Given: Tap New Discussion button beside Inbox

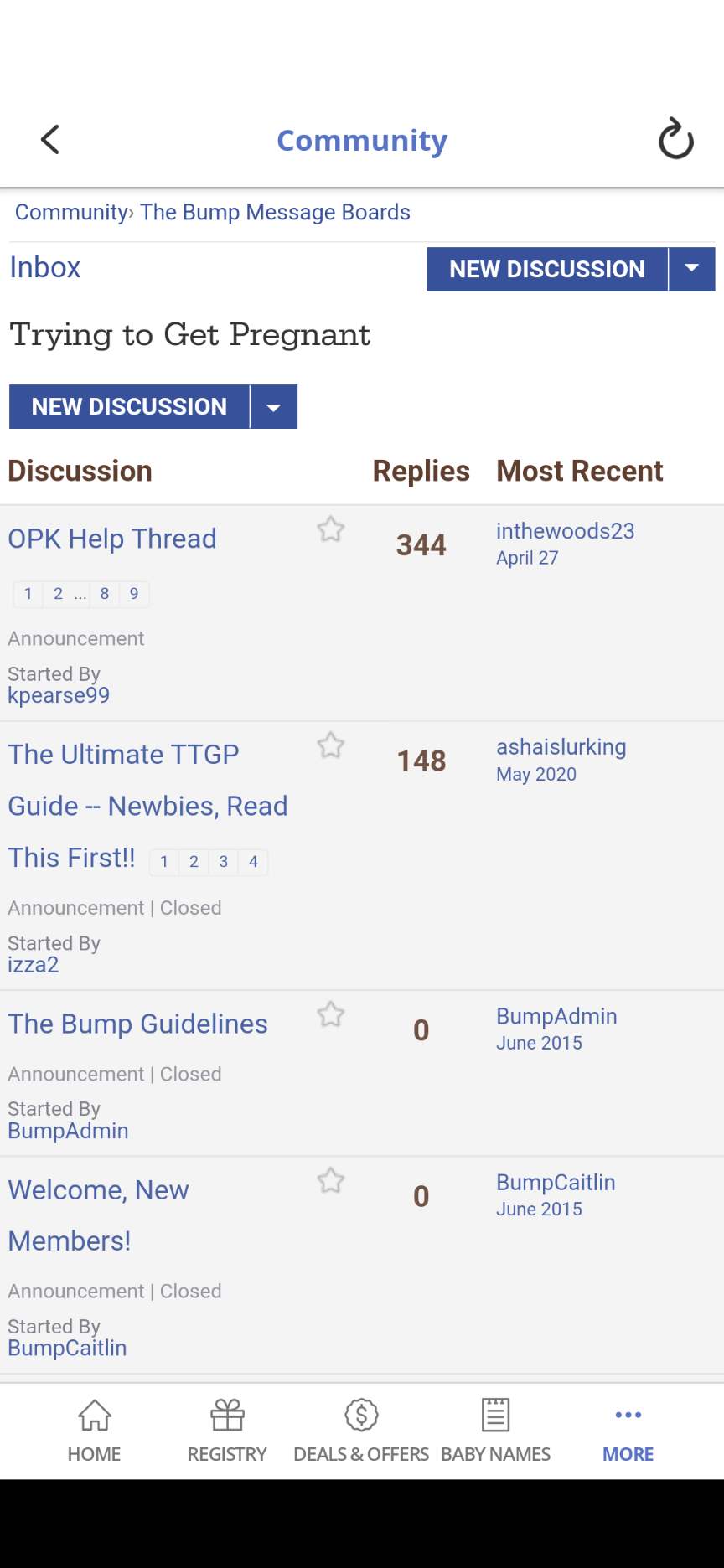Looking at the screenshot, I should point(547,270).
